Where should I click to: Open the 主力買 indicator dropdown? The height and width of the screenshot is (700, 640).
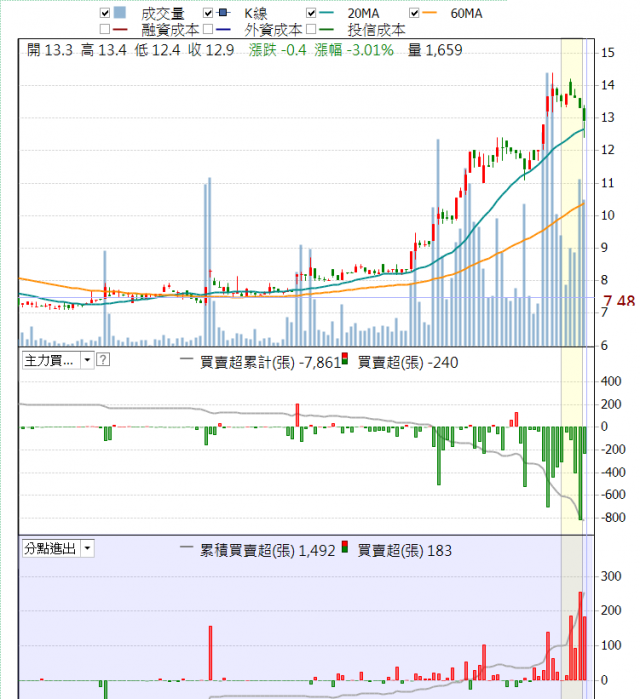coord(87,360)
